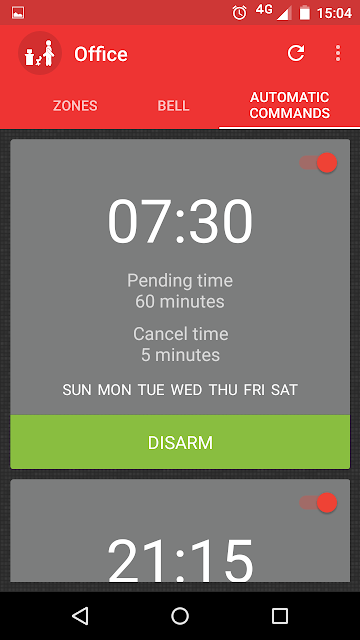Tap the Office profile icon
Screen dimensions: 360x640
[40, 53]
